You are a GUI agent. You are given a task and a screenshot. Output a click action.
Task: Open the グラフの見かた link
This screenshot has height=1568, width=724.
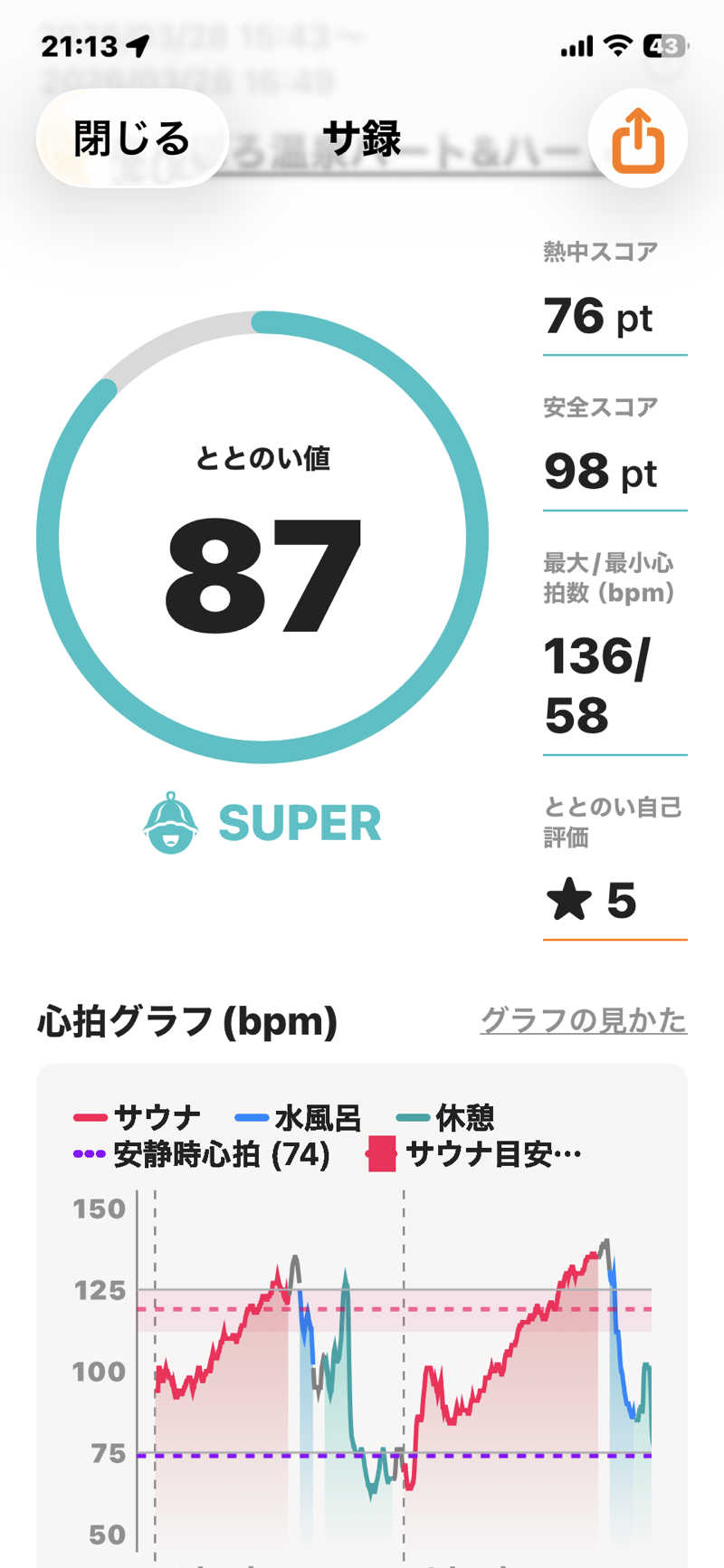tap(583, 1020)
